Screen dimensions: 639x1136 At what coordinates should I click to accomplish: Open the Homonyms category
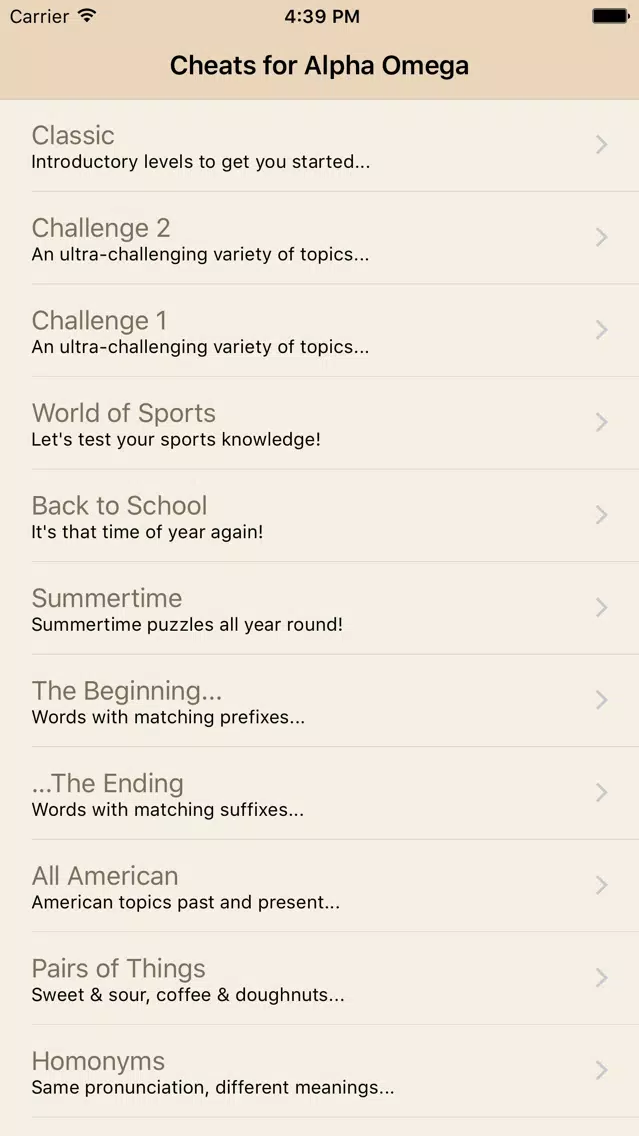point(320,1071)
